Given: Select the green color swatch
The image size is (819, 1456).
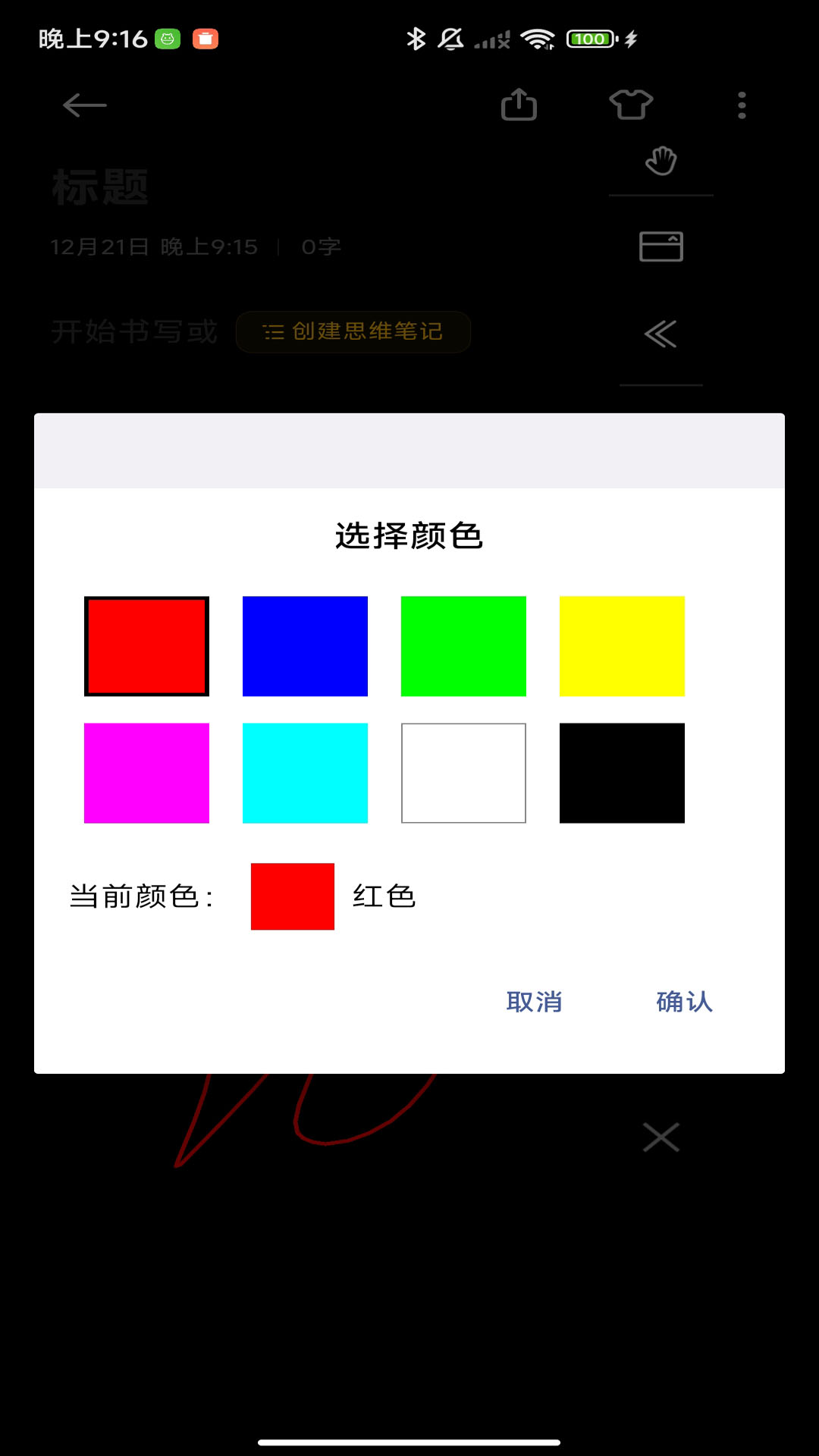Looking at the screenshot, I should (x=463, y=645).
